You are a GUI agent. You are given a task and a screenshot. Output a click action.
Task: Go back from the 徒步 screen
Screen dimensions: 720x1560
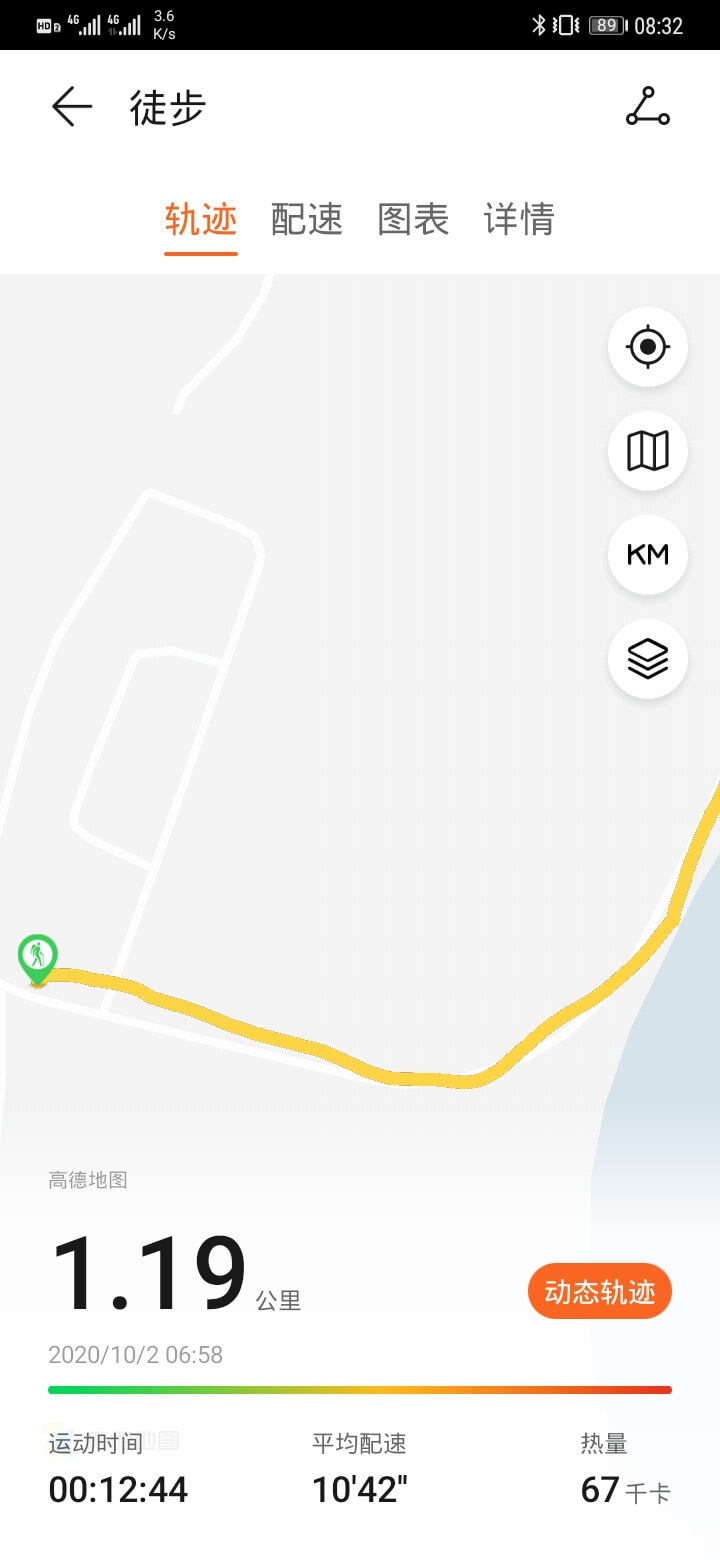(71, 107)
